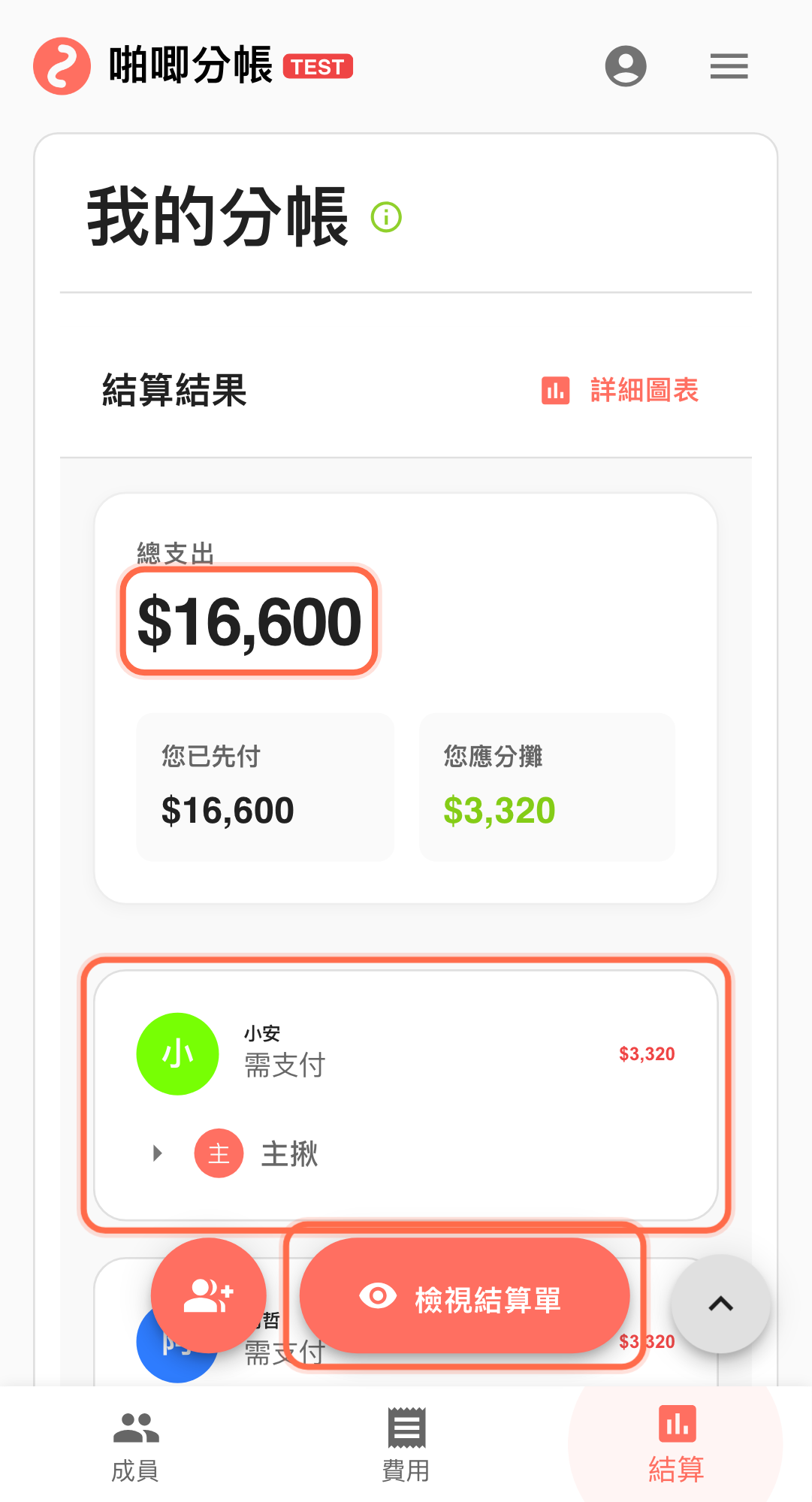Click the bar chart icon next to 詳細圖表

[x=554, y=390]
